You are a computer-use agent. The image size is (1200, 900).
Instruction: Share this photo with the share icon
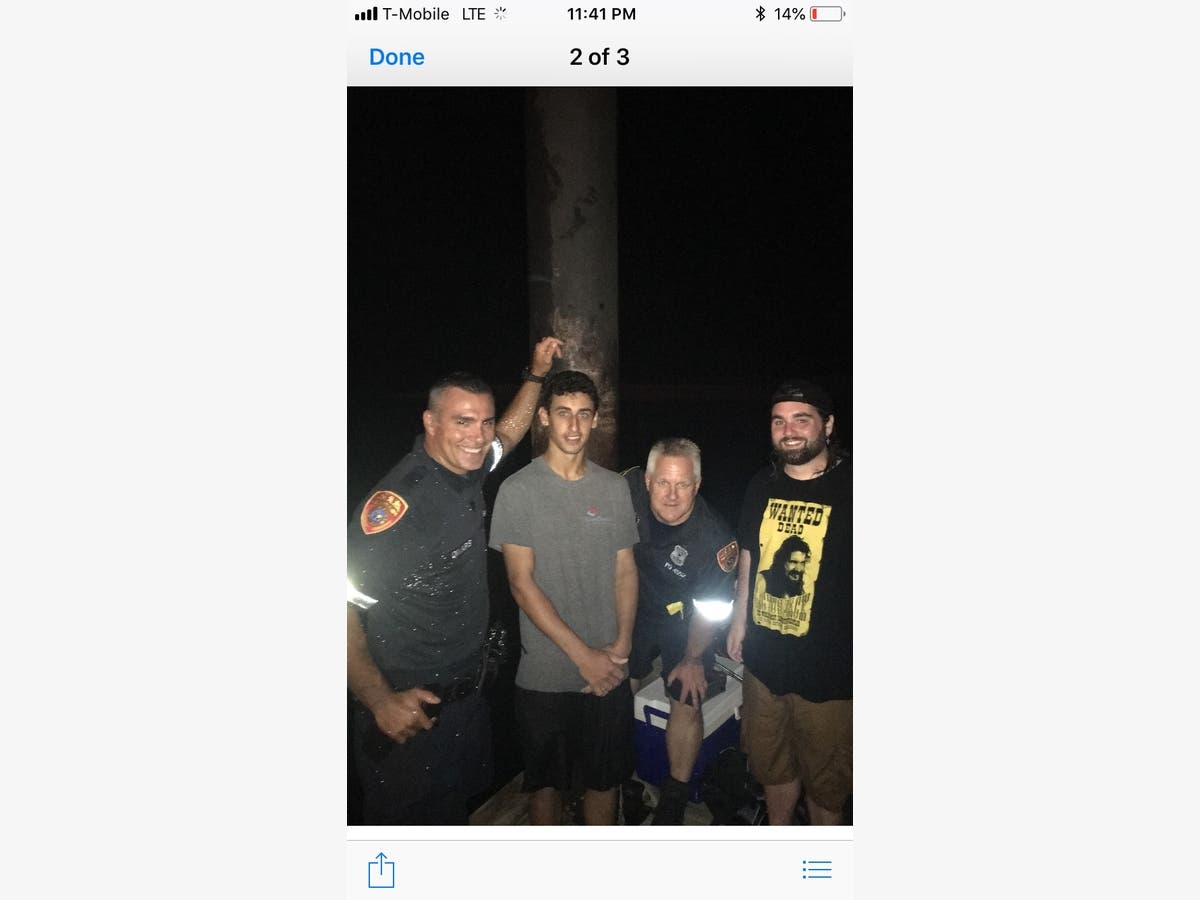coord(381,869)
